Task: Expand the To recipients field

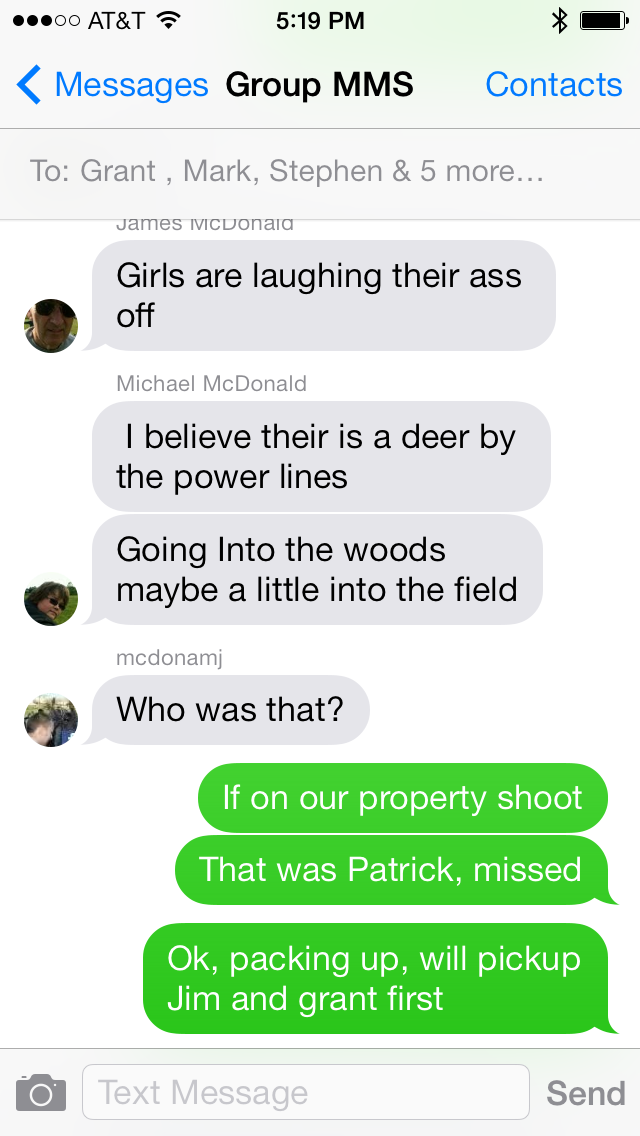Action: pyautogui.click(x=320, y=172)
